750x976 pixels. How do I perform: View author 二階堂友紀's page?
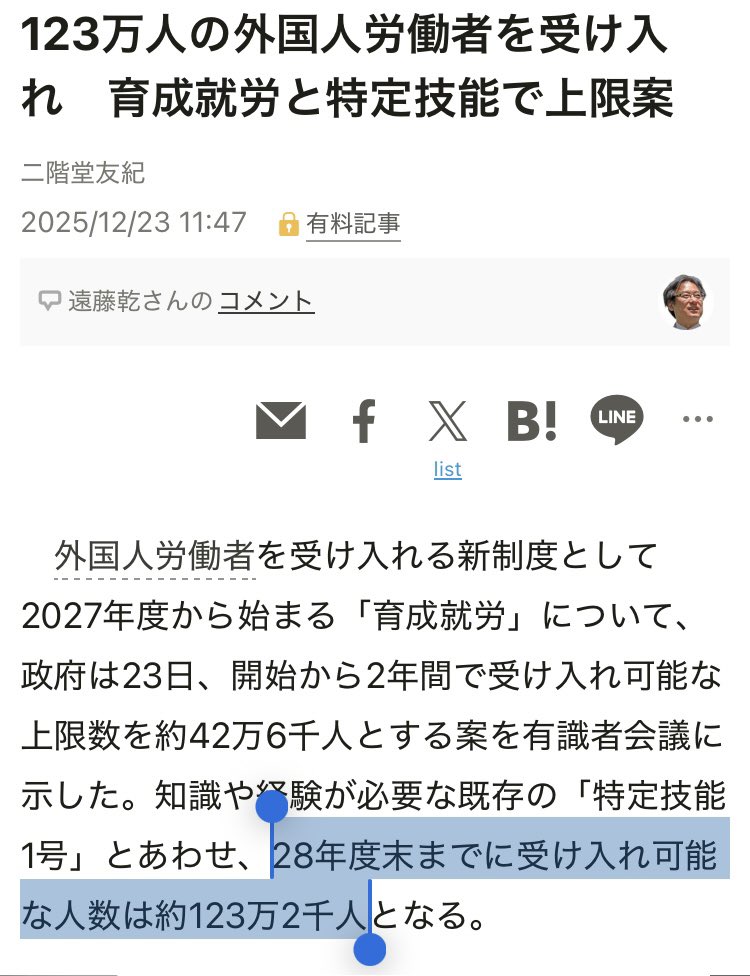(83, 174)
